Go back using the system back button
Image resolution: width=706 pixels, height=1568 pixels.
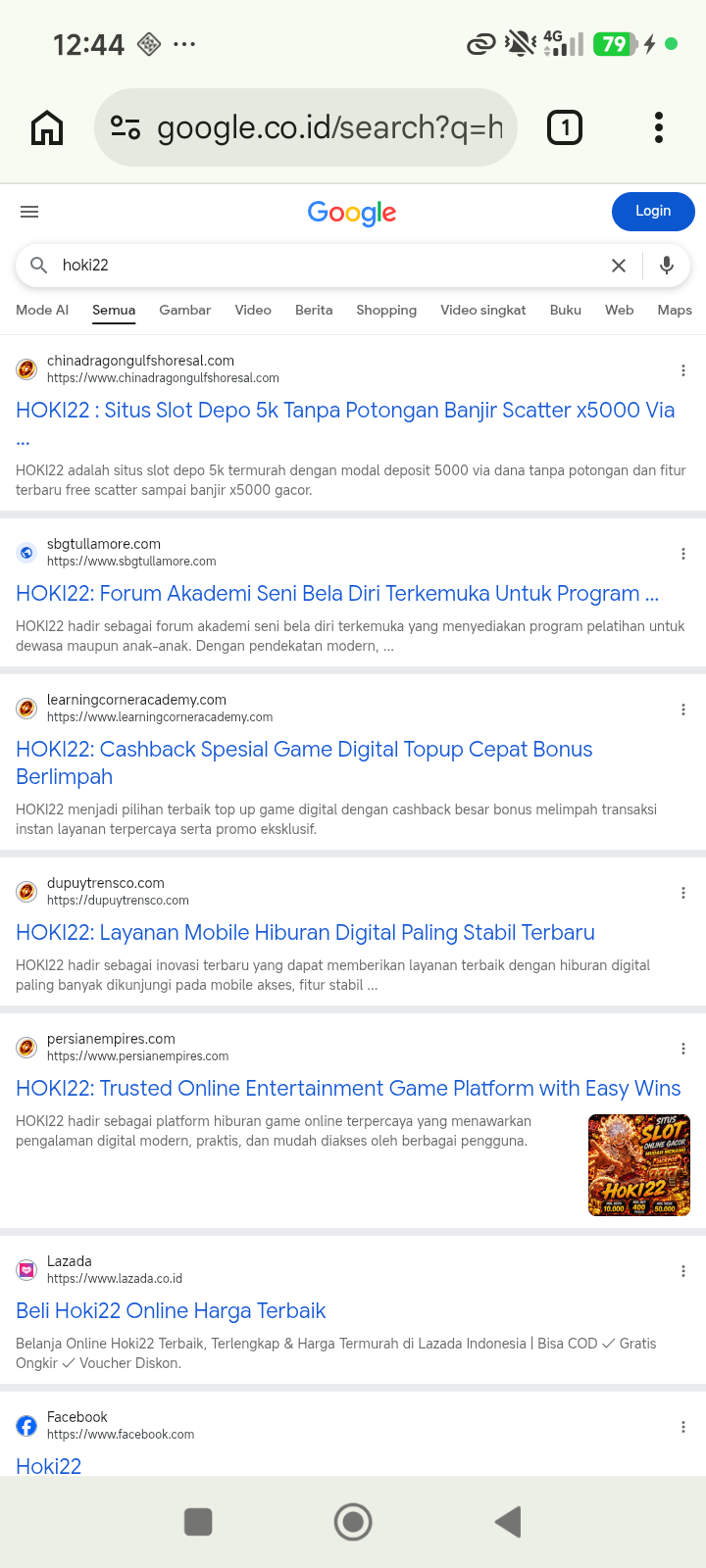508,1522
